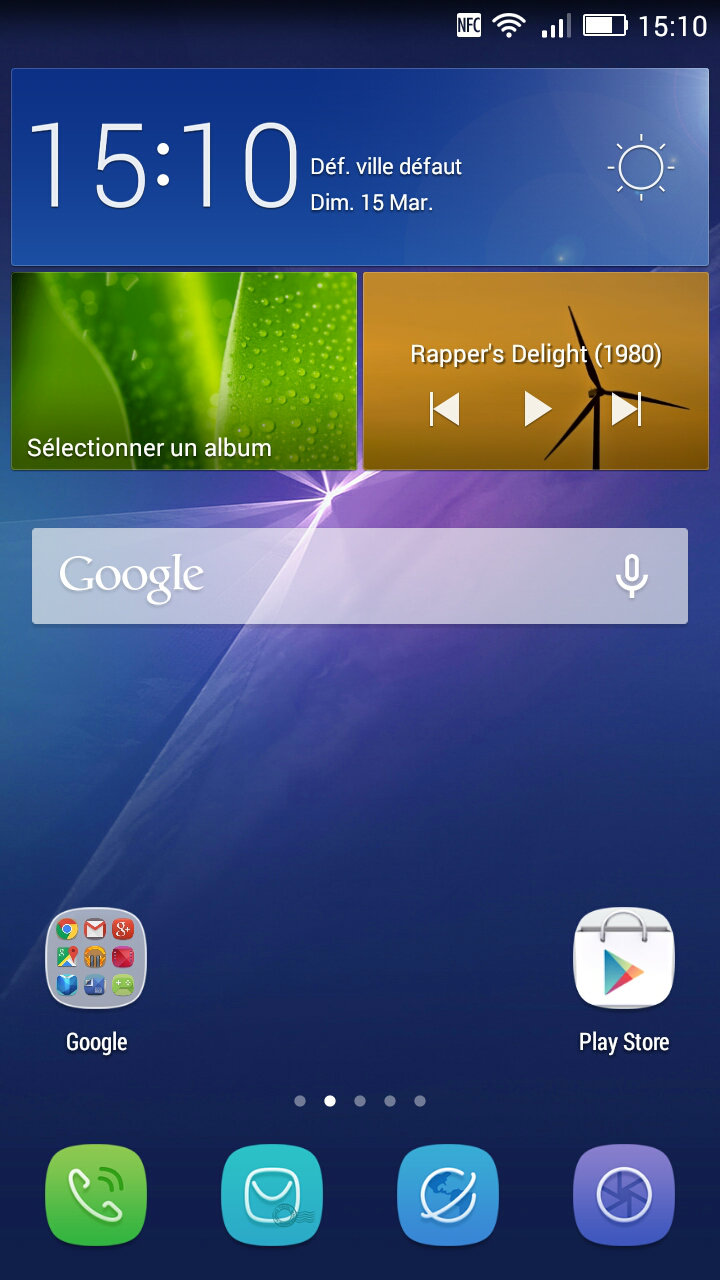Skip to next track in music widget

point(627,409)
